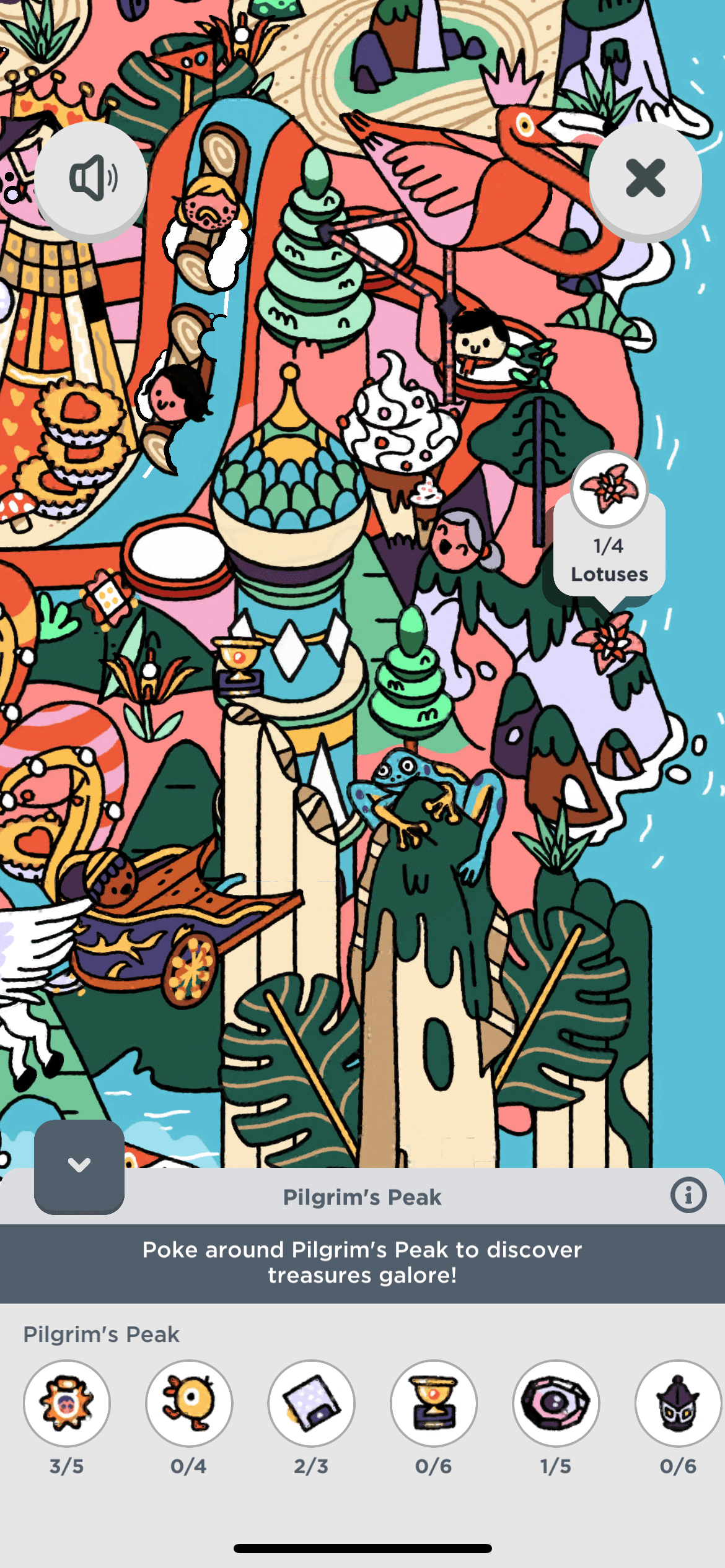The image size is (725, 1568).
Task: Open the info icon for Pilgrim's Peak
Action: 688,1195
